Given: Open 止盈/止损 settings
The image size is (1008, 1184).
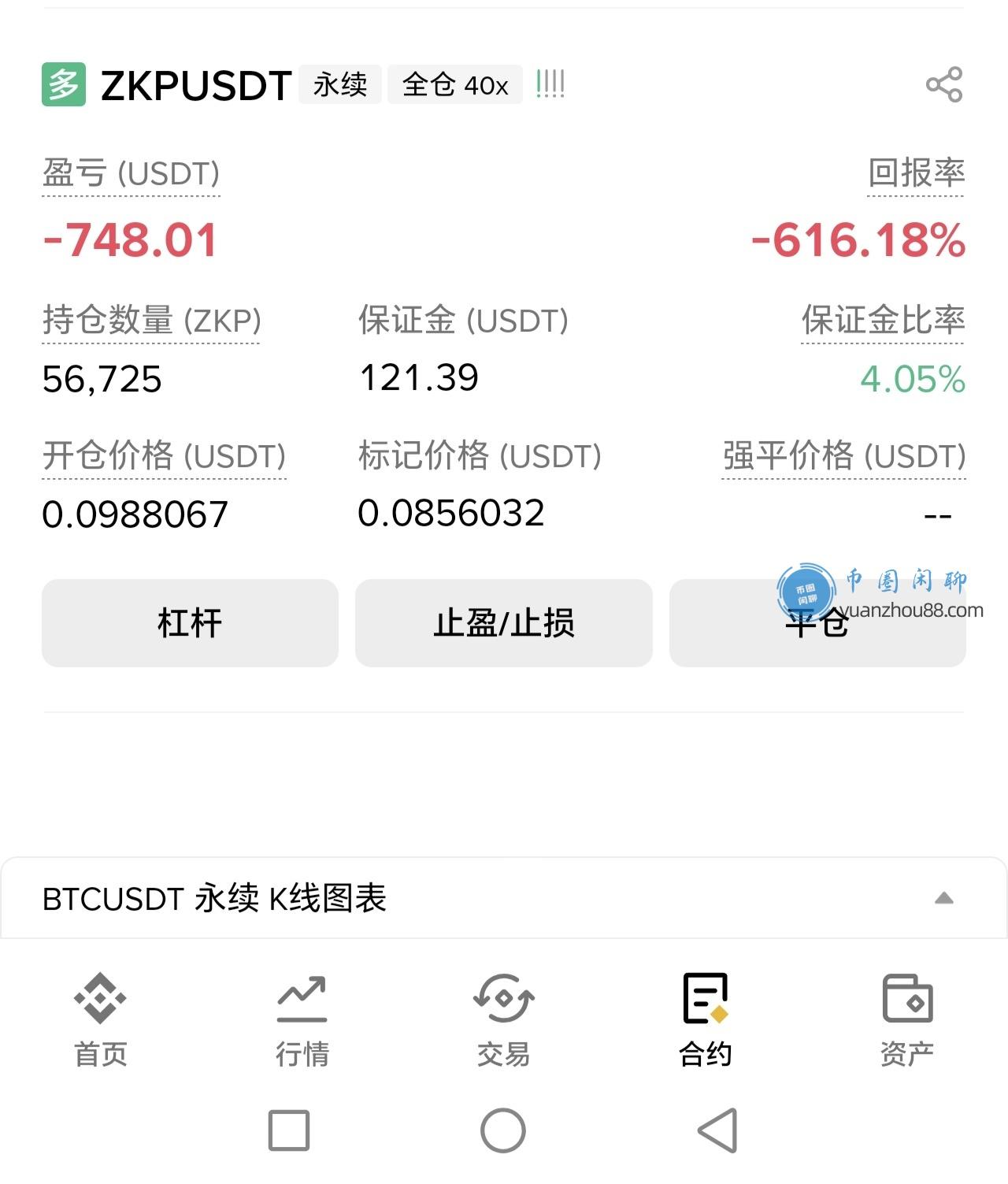Looking at the screenshot, I should tap(503, 623).
